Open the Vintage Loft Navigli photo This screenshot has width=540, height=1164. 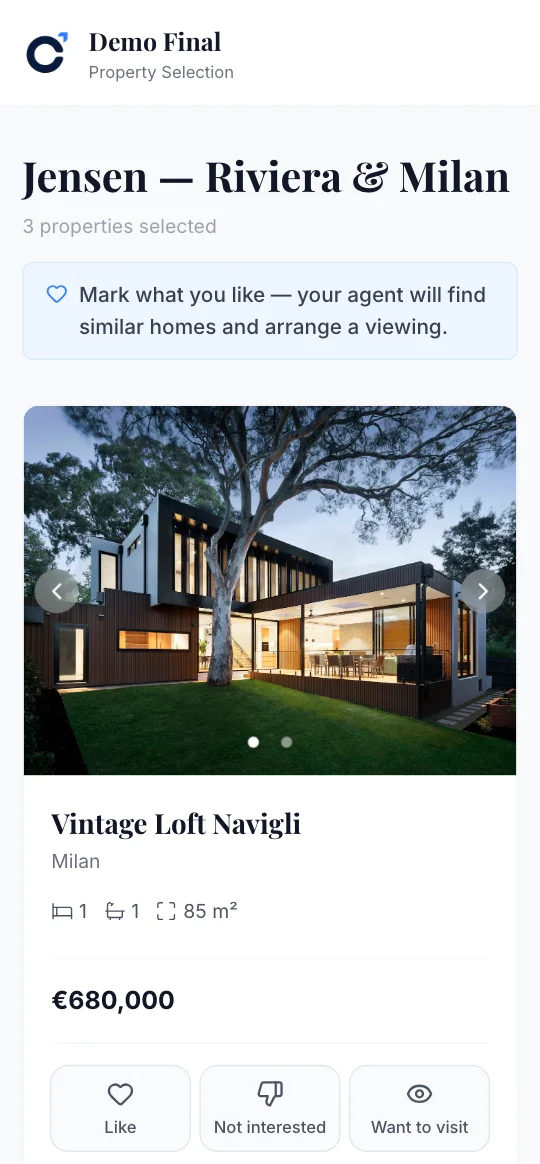click(x=270, y=590)
